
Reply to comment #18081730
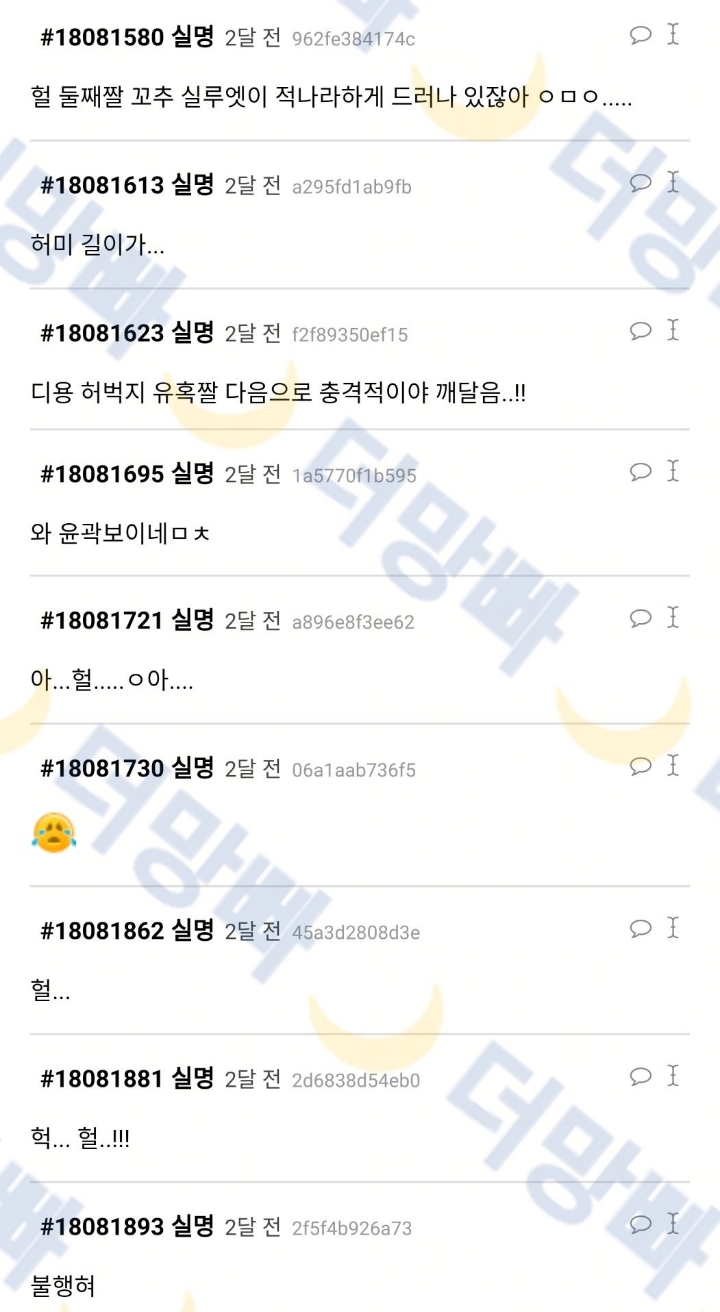pyautogui.click(x=640, y=766)
